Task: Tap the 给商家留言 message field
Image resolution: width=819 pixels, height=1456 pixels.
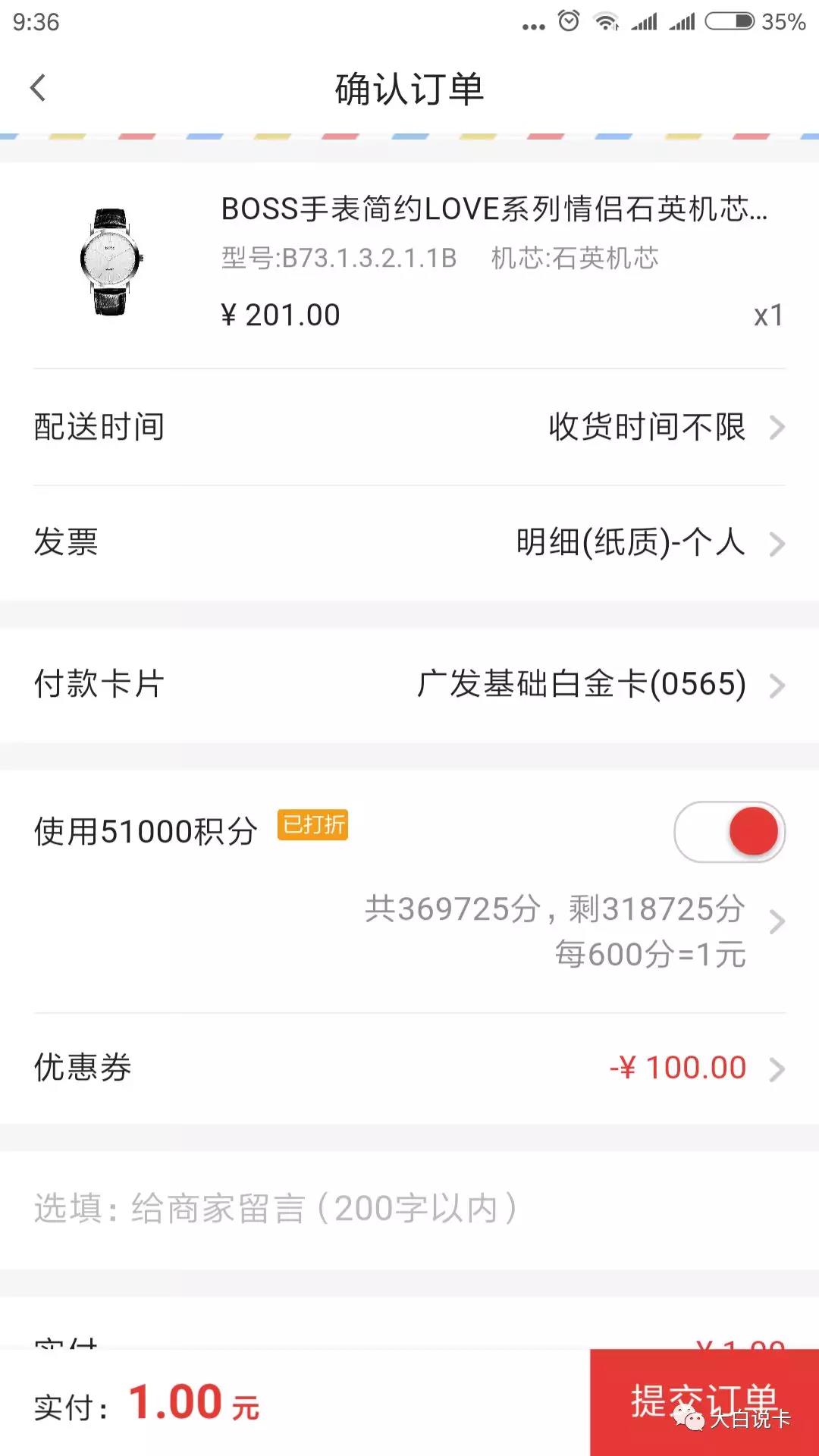Action: [409, 1209]
